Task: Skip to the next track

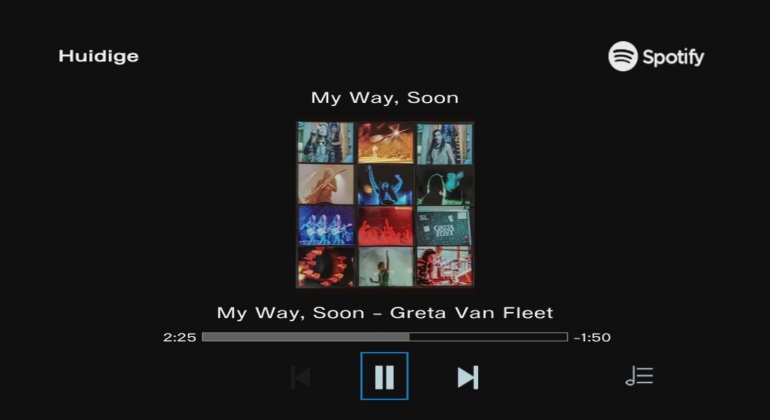Action: tap(467, 377)
